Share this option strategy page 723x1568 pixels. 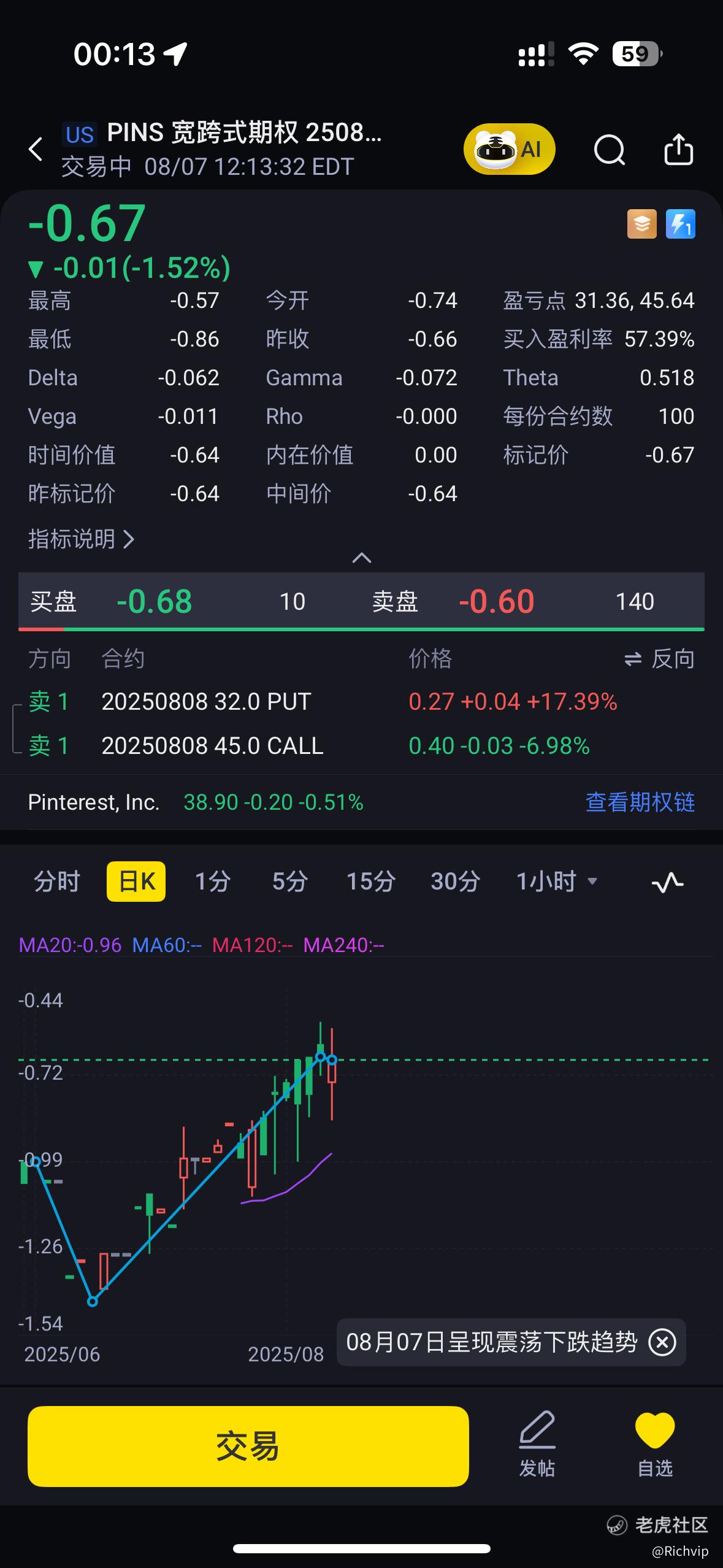point(678,149)
